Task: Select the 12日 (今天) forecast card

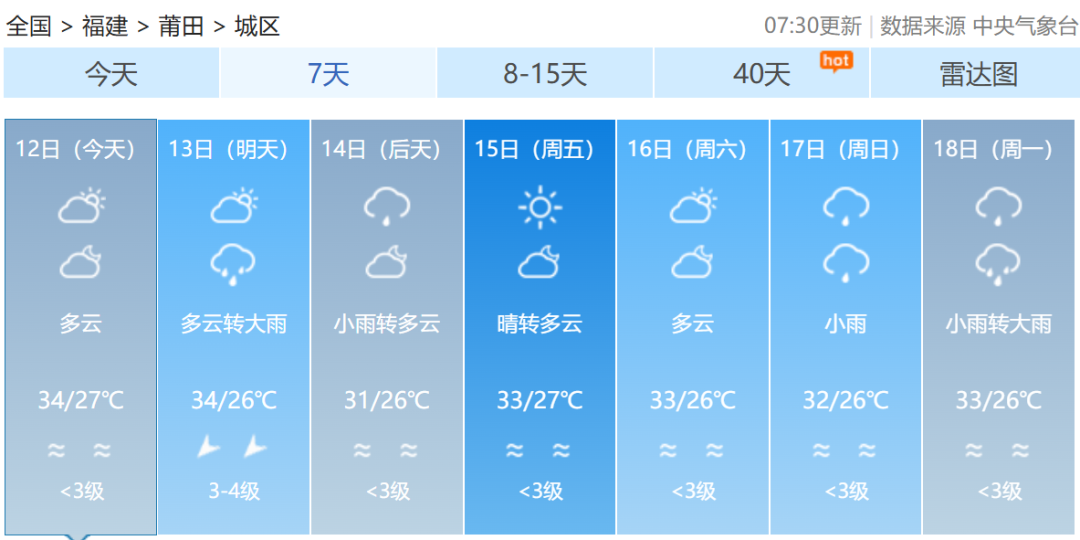Action: point(81,325)
